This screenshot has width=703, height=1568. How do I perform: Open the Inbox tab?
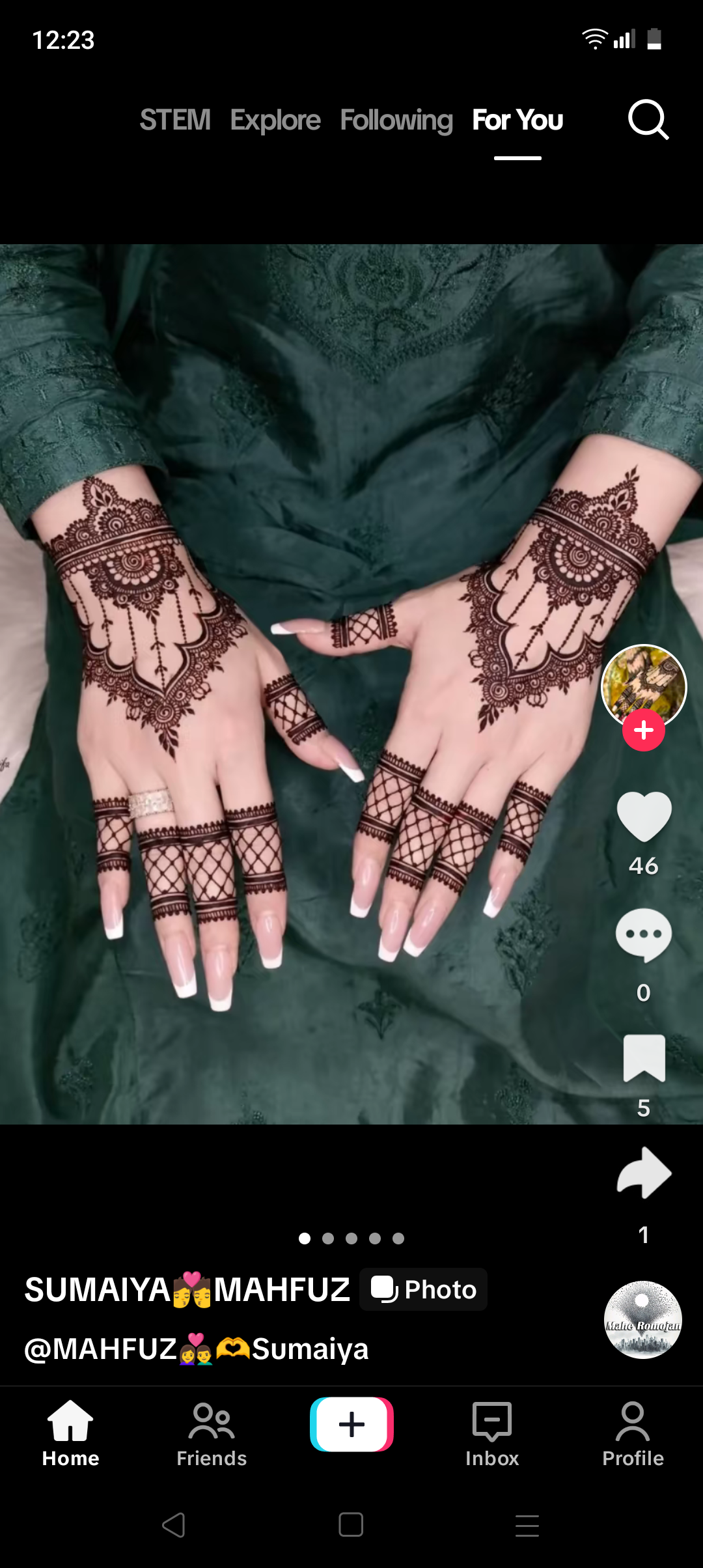[492, 1435]
